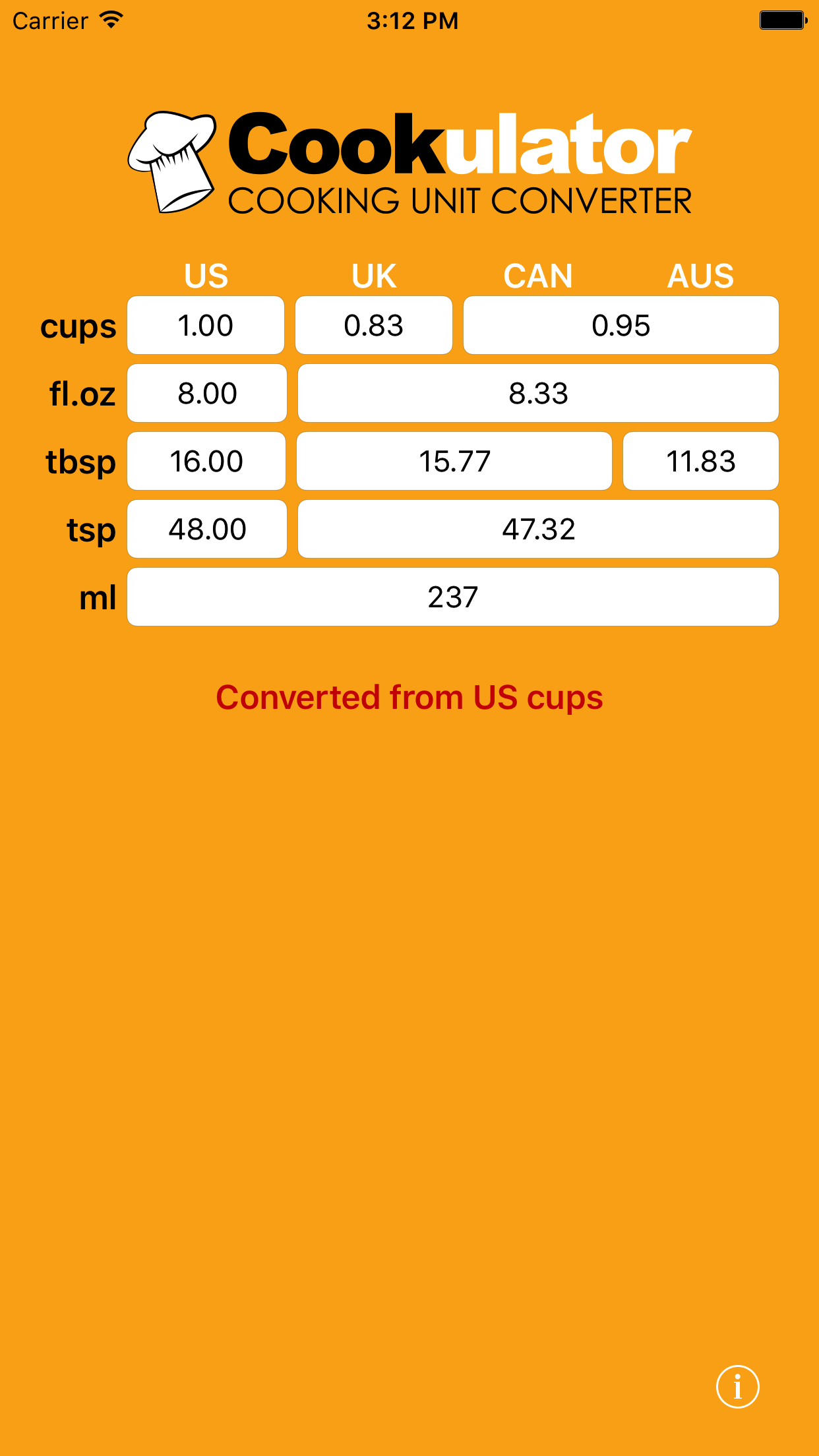Open the info button
The height and width of the screenshot is (1456, 819).
(737, 1386)
